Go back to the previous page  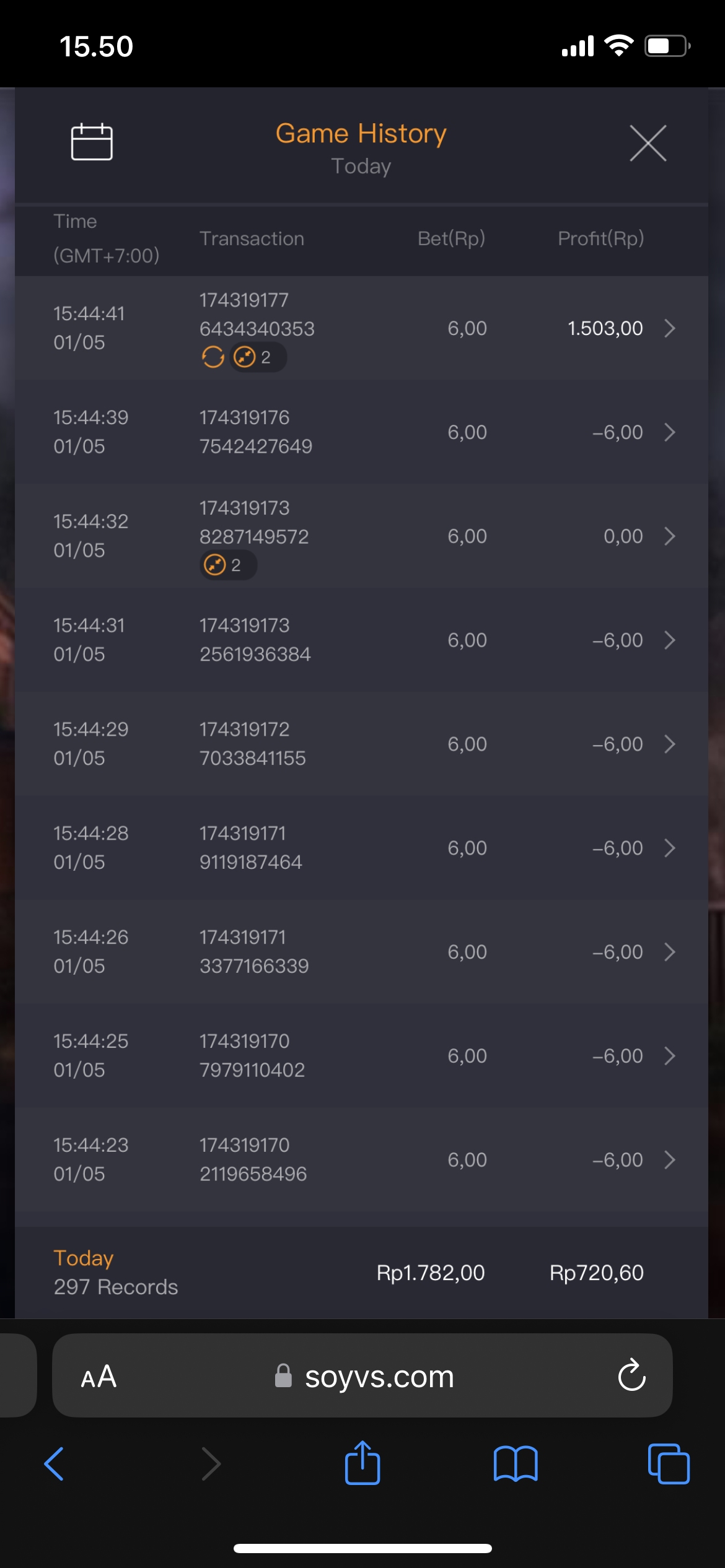coord(55,1464)
